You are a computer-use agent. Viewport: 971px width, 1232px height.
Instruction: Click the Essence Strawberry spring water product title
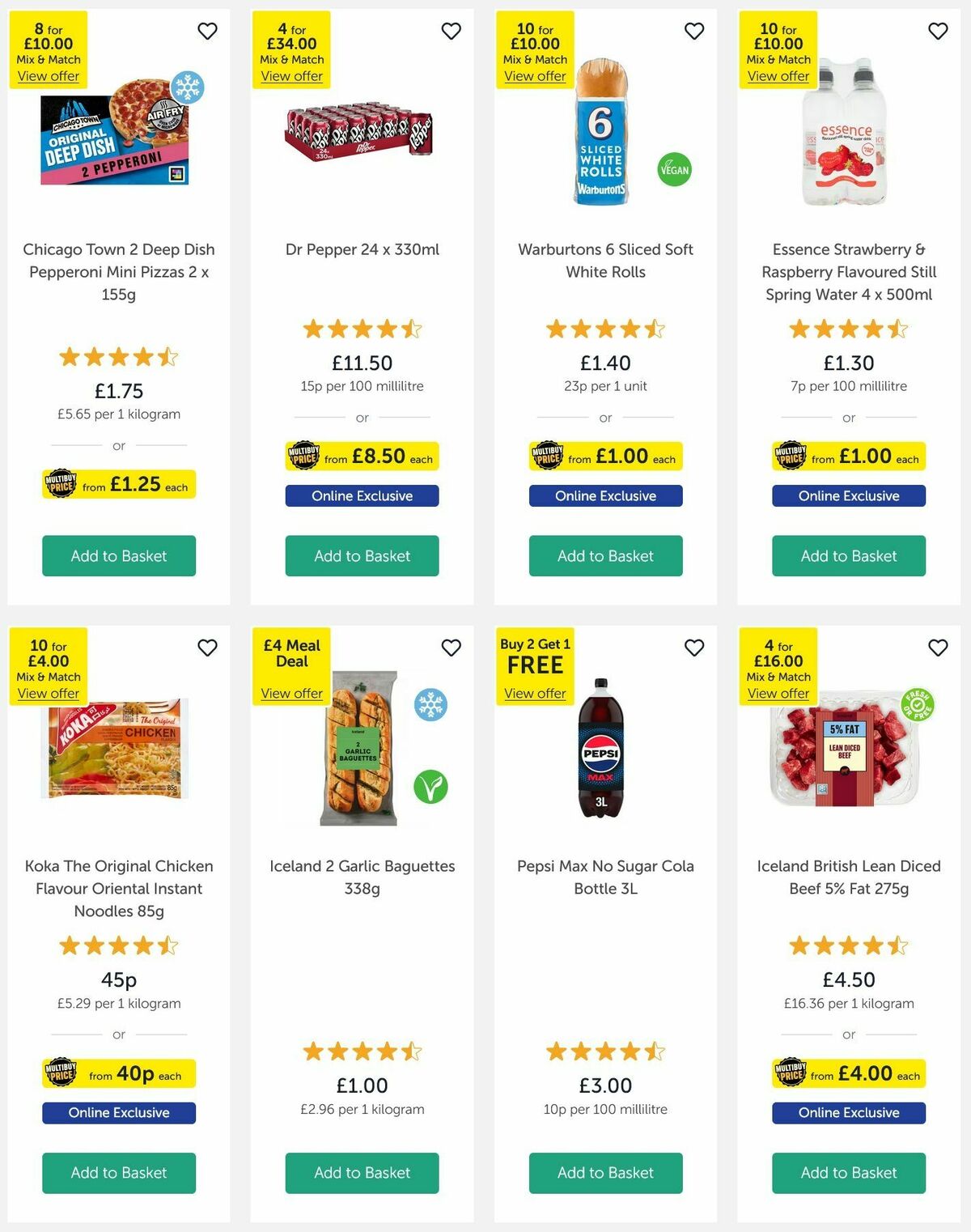(x=848, y=272)
